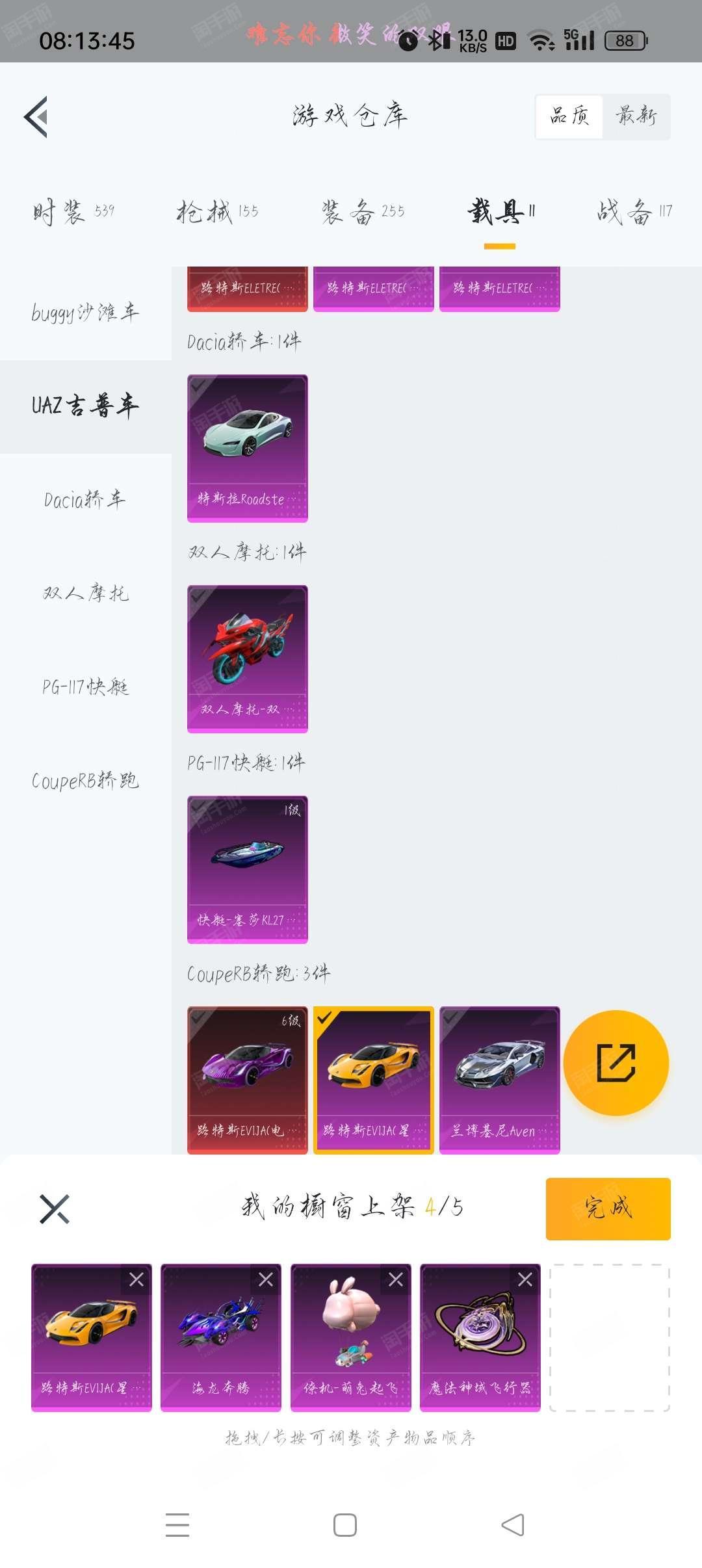Switch to the 时装 tab
The image size is (702, 1568).
pyautogui.click(x=73, y=212)
